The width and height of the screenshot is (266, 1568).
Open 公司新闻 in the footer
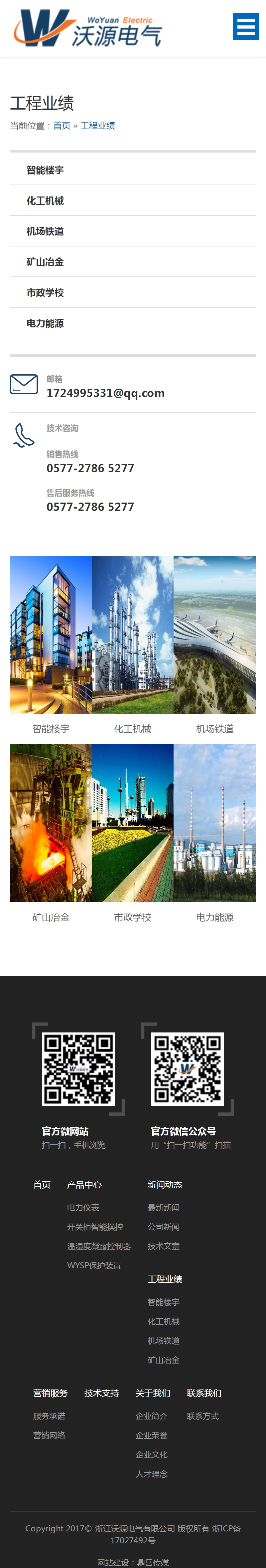pos(163,1227)
